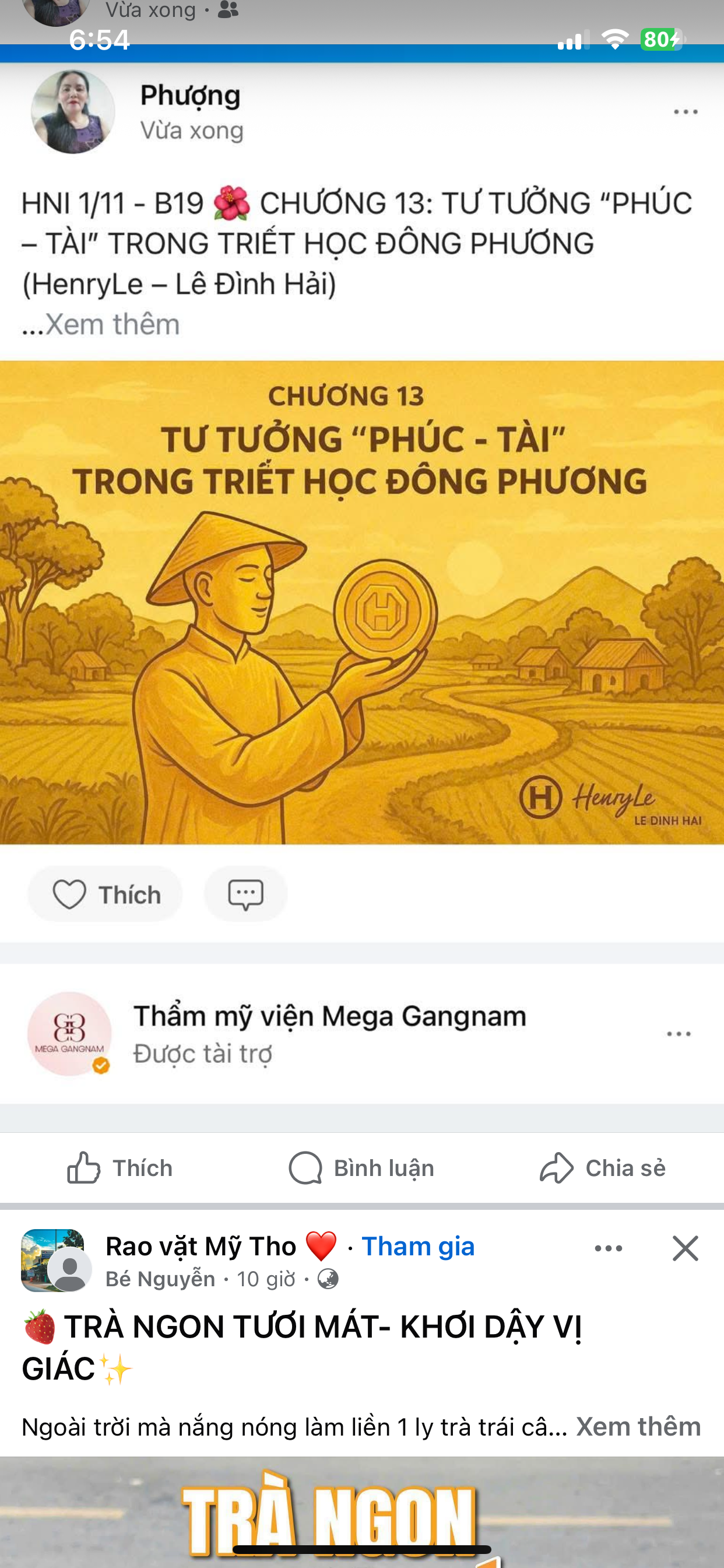
Task: Open options for Rao vặt Mỹ Tho post
Action: (x=609, y=1248)
